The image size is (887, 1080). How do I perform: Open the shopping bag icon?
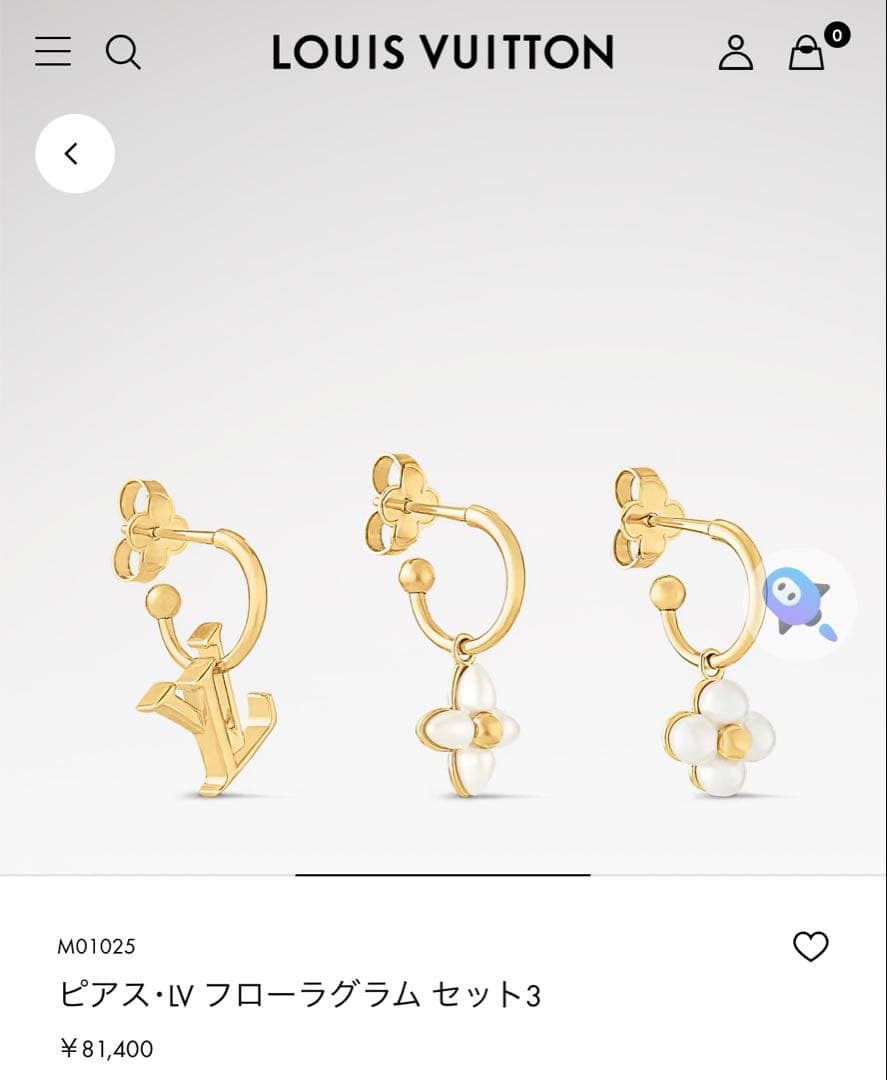tap(807, 55)
